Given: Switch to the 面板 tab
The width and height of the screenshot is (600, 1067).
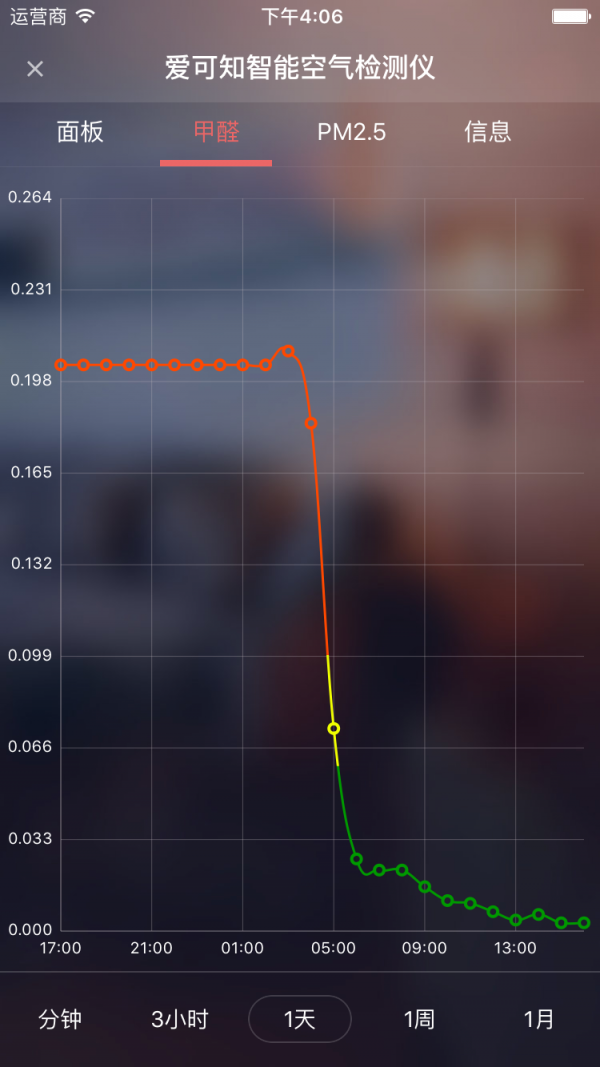Looking at the screenshot, I should [x=80, y=132].
